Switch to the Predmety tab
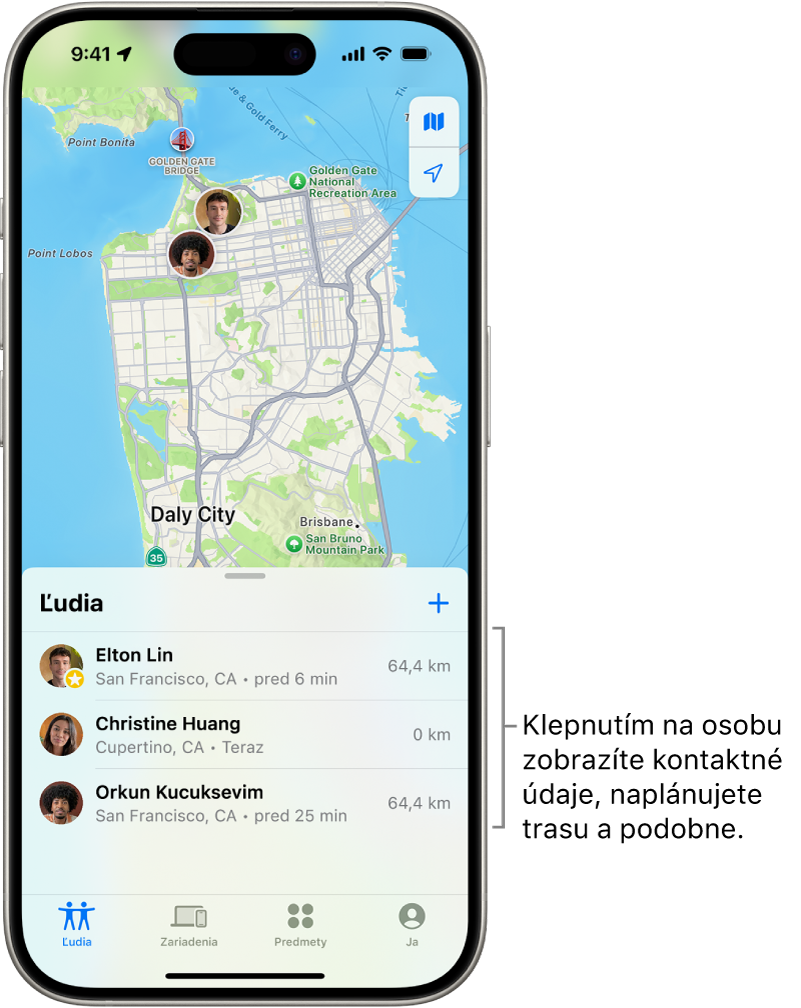Viewport: 801px width, 1008px height. 300,924
